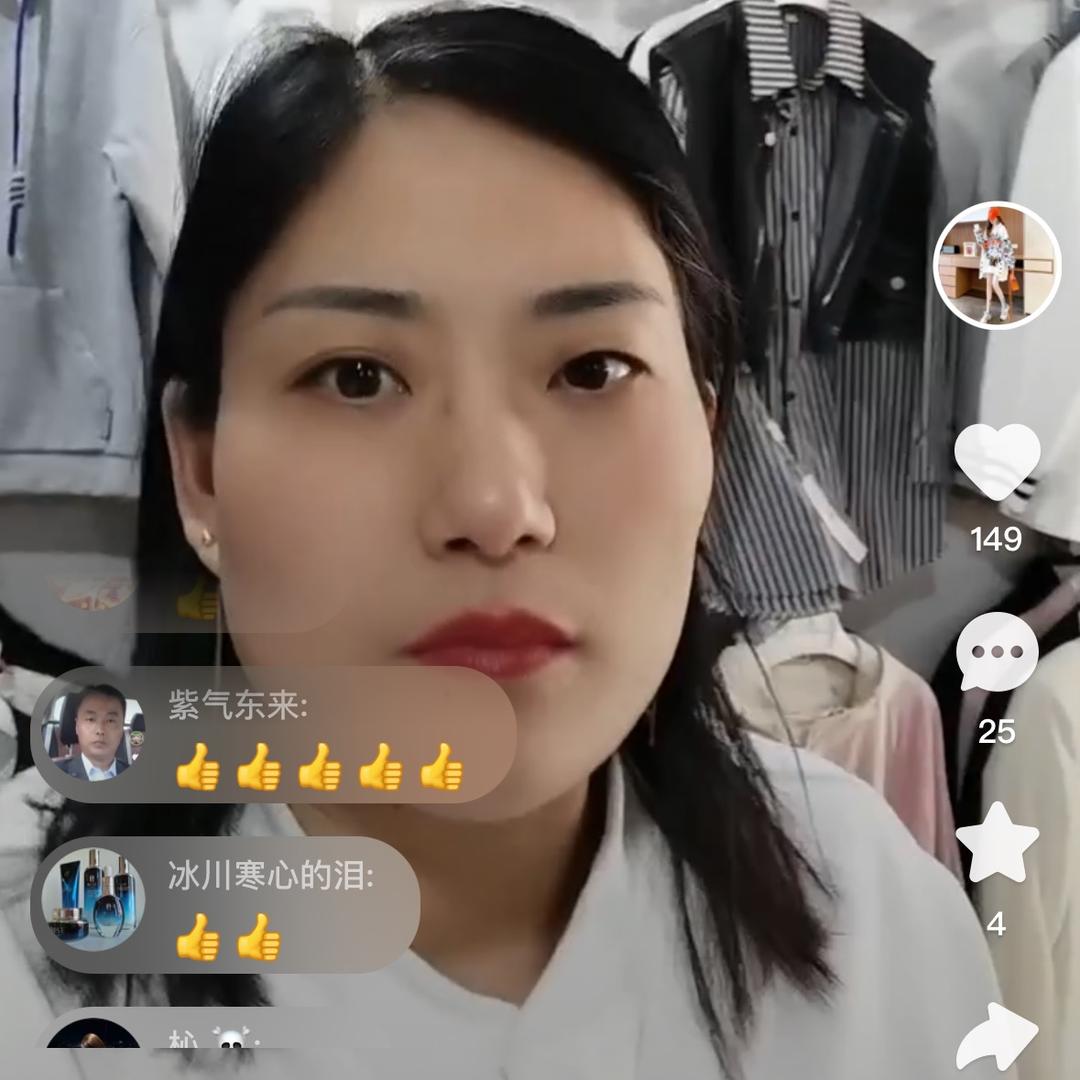Open the comments bubble icon
This screenshot has width=1080, height=1080.
point(997,652)
